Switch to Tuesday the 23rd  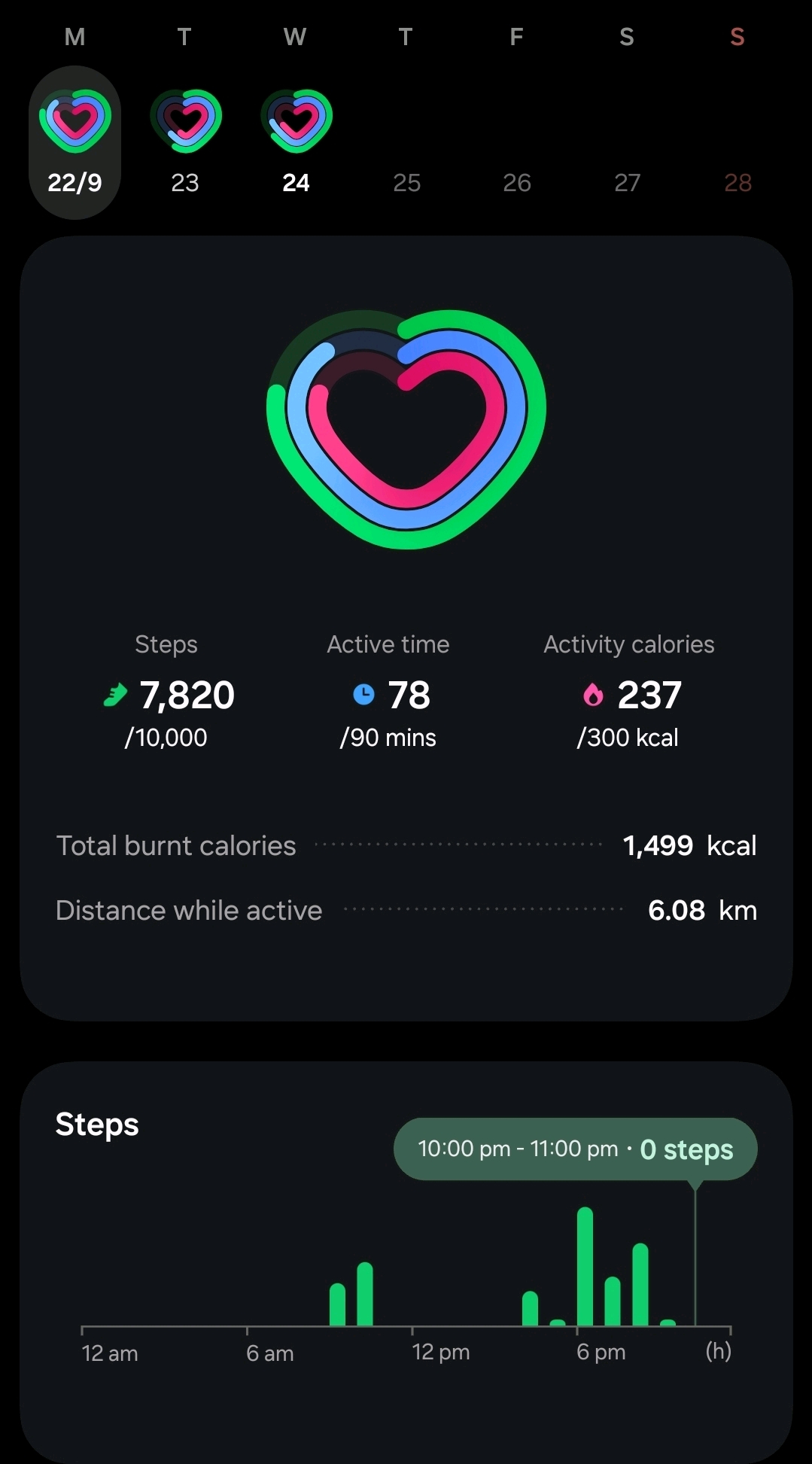185,143
